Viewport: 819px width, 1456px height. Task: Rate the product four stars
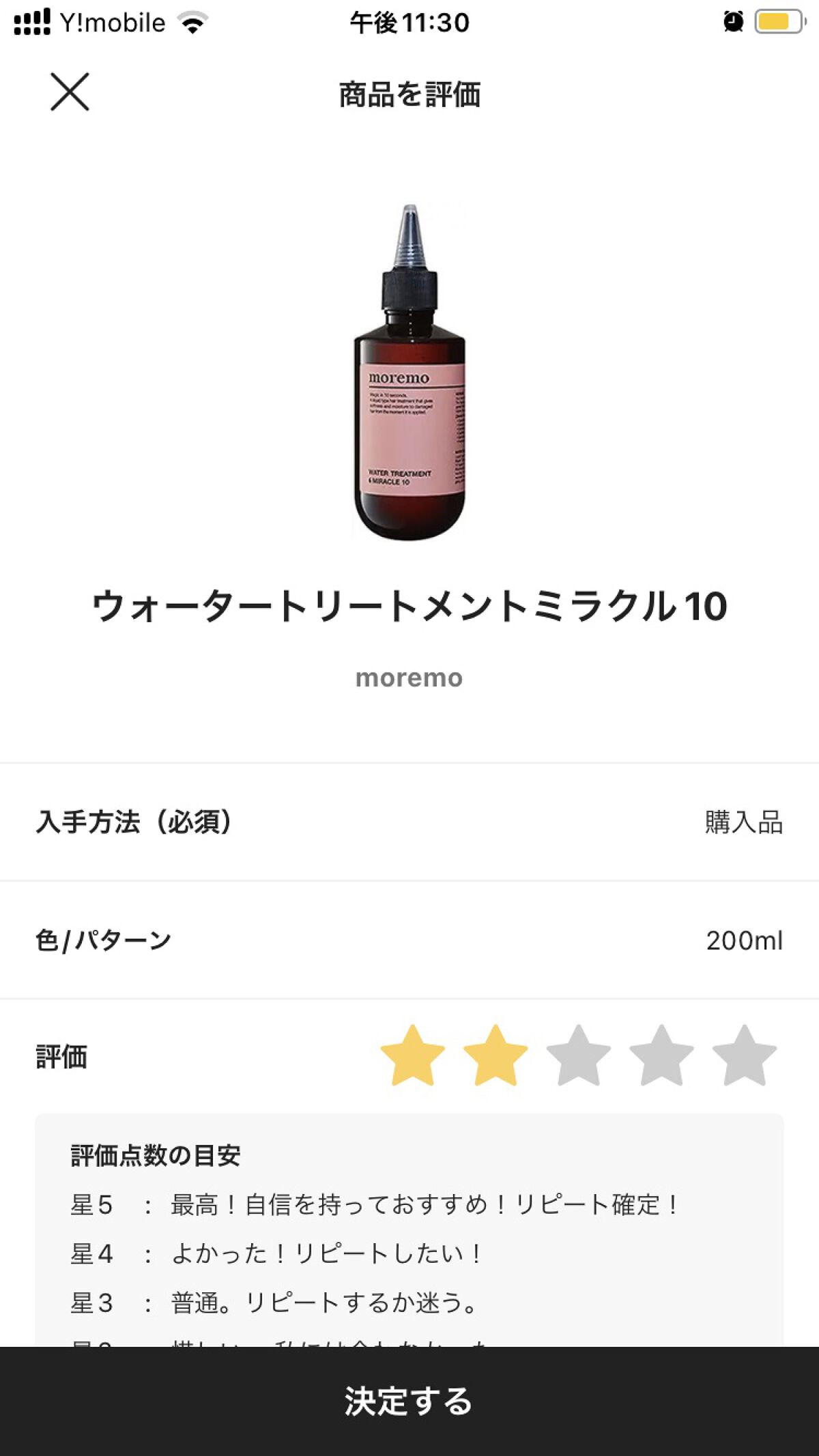tap(661, 1055)
